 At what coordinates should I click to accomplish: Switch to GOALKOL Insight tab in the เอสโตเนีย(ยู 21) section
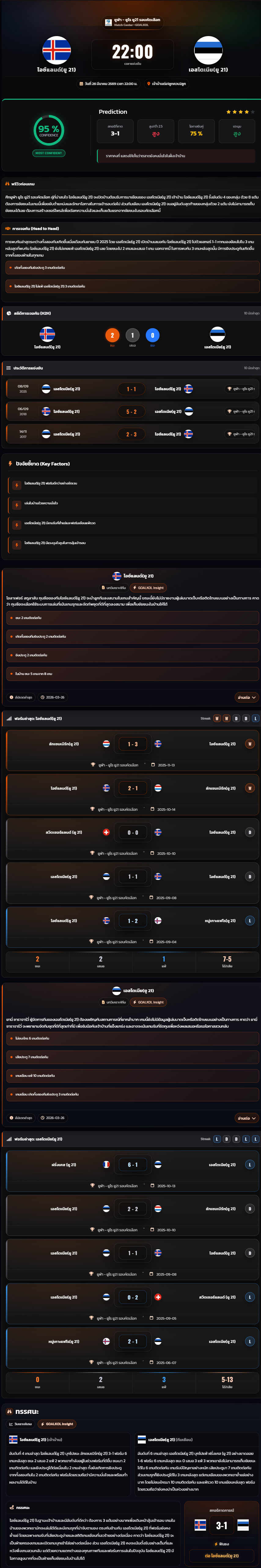click(x=149, y=1002)
